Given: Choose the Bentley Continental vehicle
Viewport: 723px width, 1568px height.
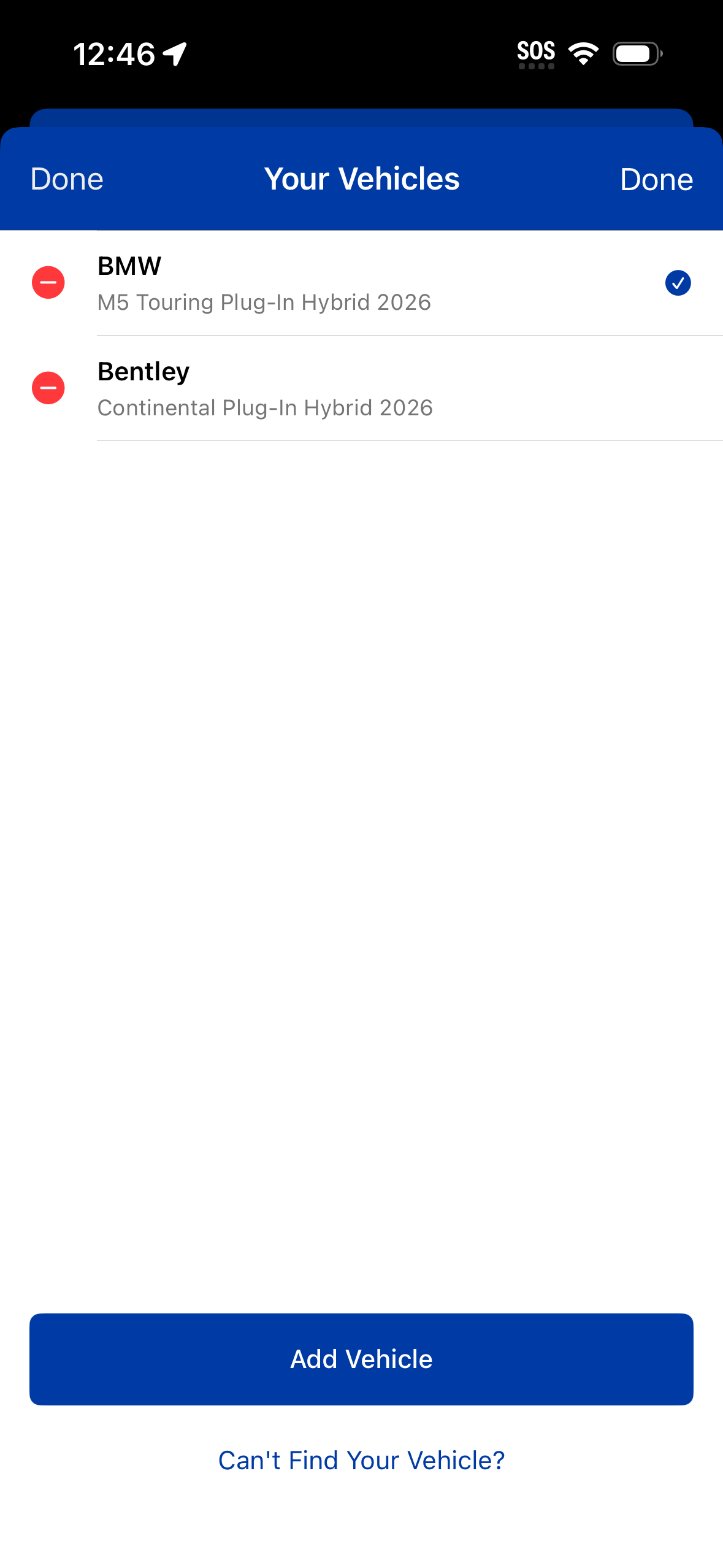Looking at the screenshot, I should (x=368, y=389).
